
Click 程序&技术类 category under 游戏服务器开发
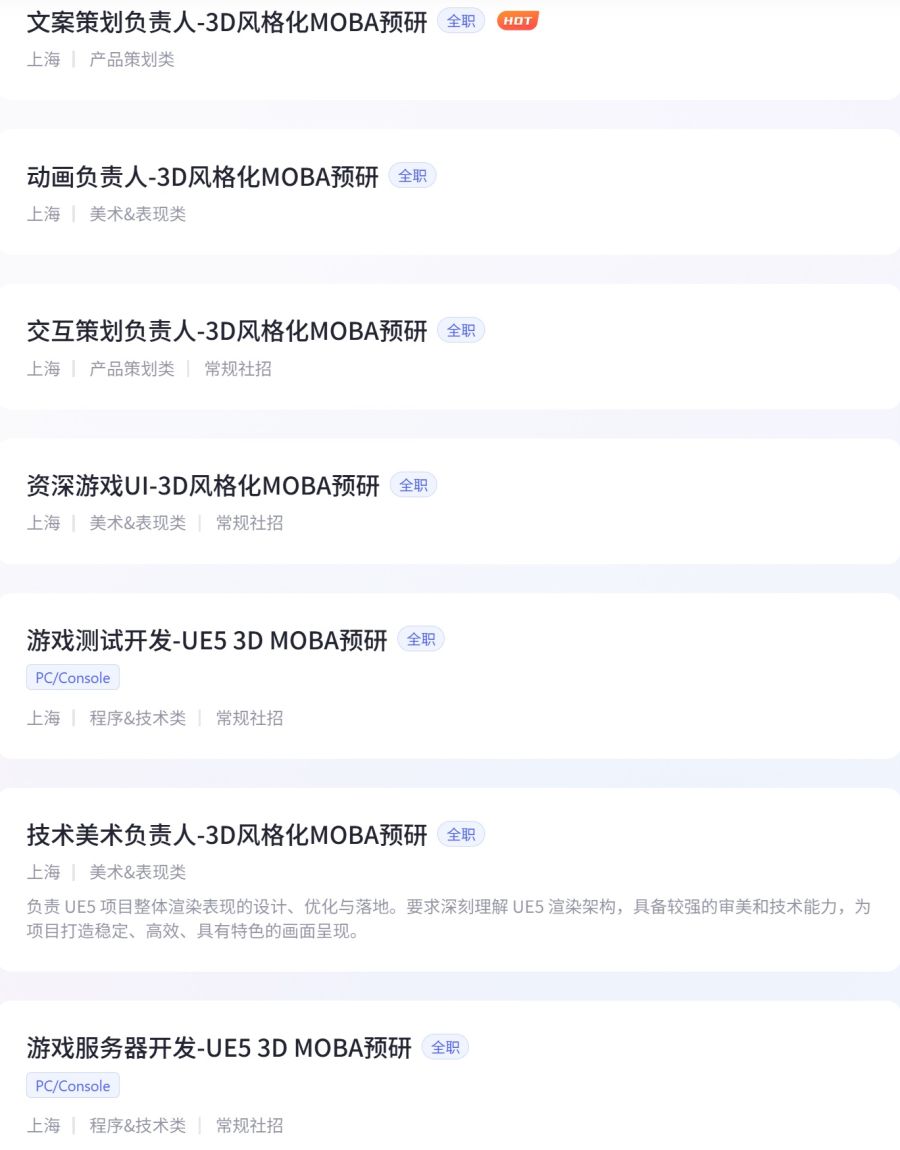tap(139, 1125)
